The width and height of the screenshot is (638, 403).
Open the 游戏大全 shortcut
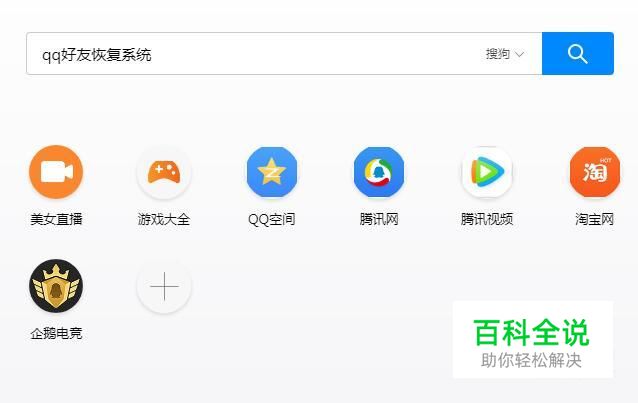pyautogui.click(x=164, y=173)
